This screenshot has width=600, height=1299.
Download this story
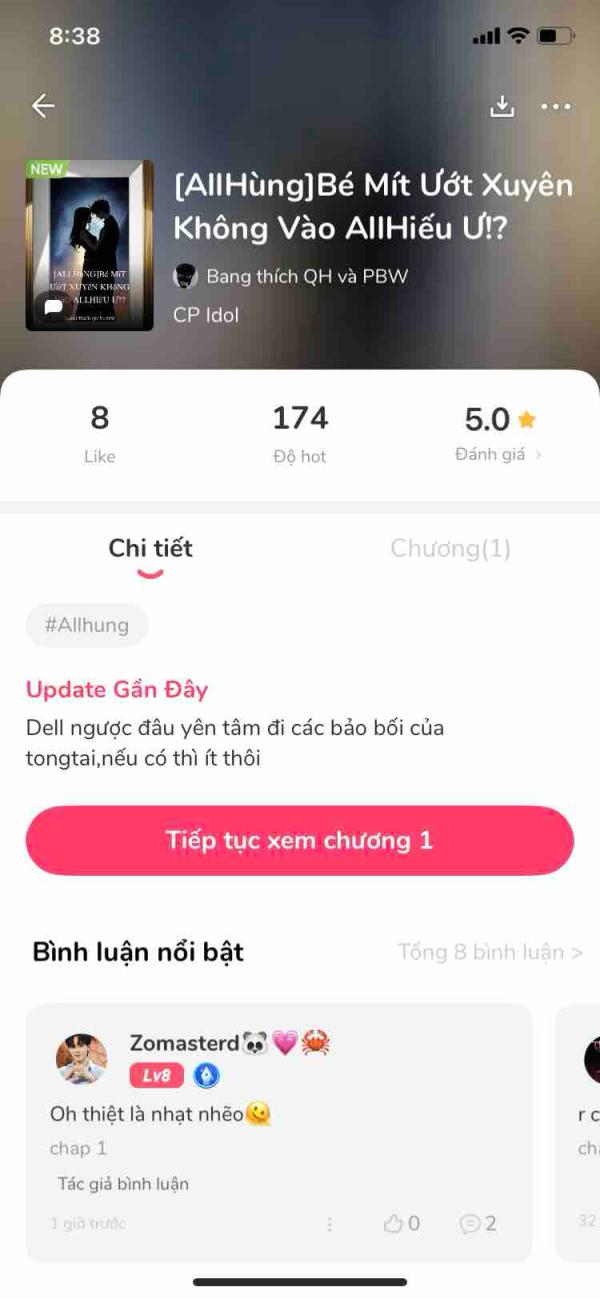[x=502, y=107]
